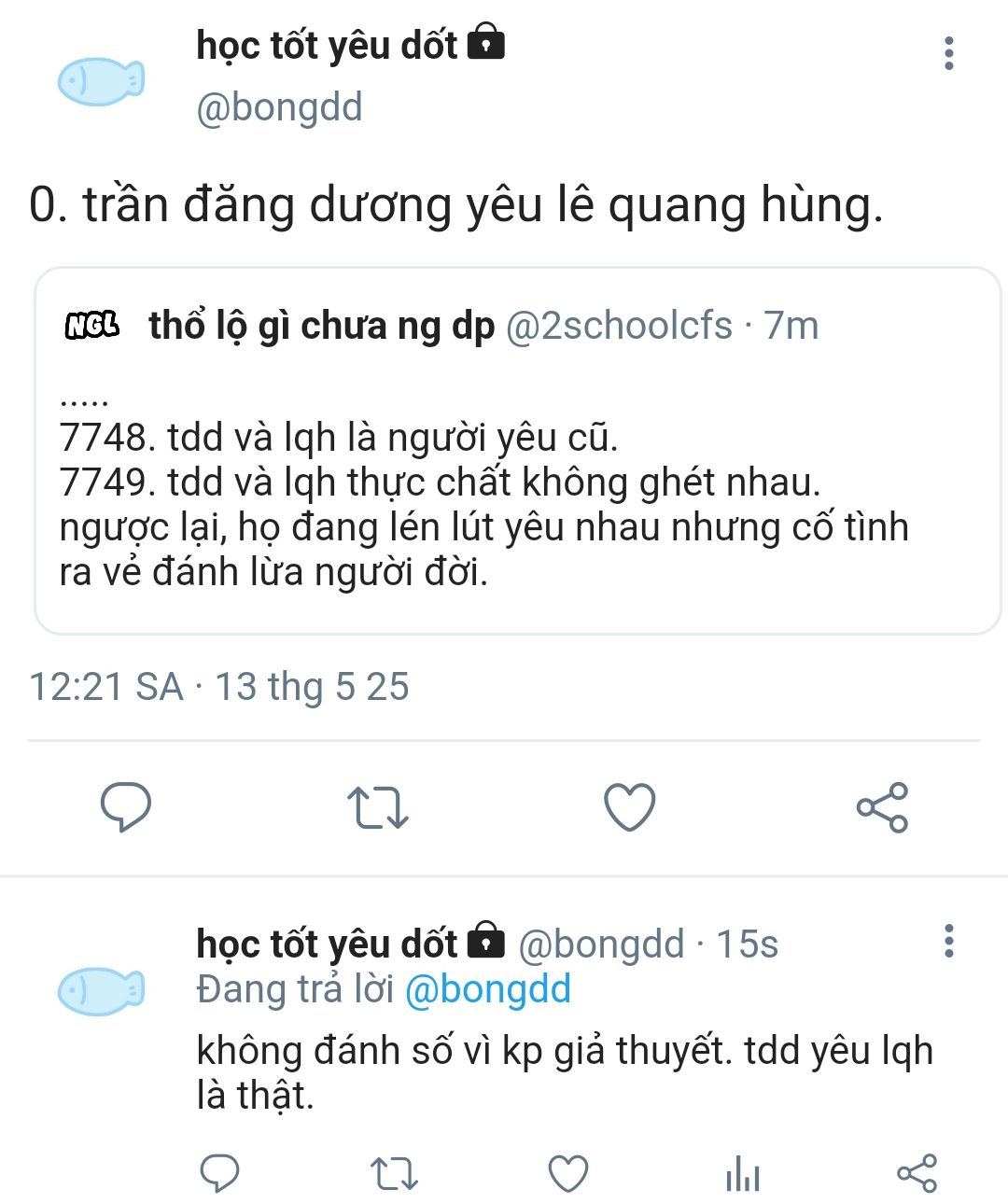Image resolution: width=1008 pixels, height=1203 pixels.
Task: Share the 'không đánh số' reply tweet
Action: point(917,1173)
